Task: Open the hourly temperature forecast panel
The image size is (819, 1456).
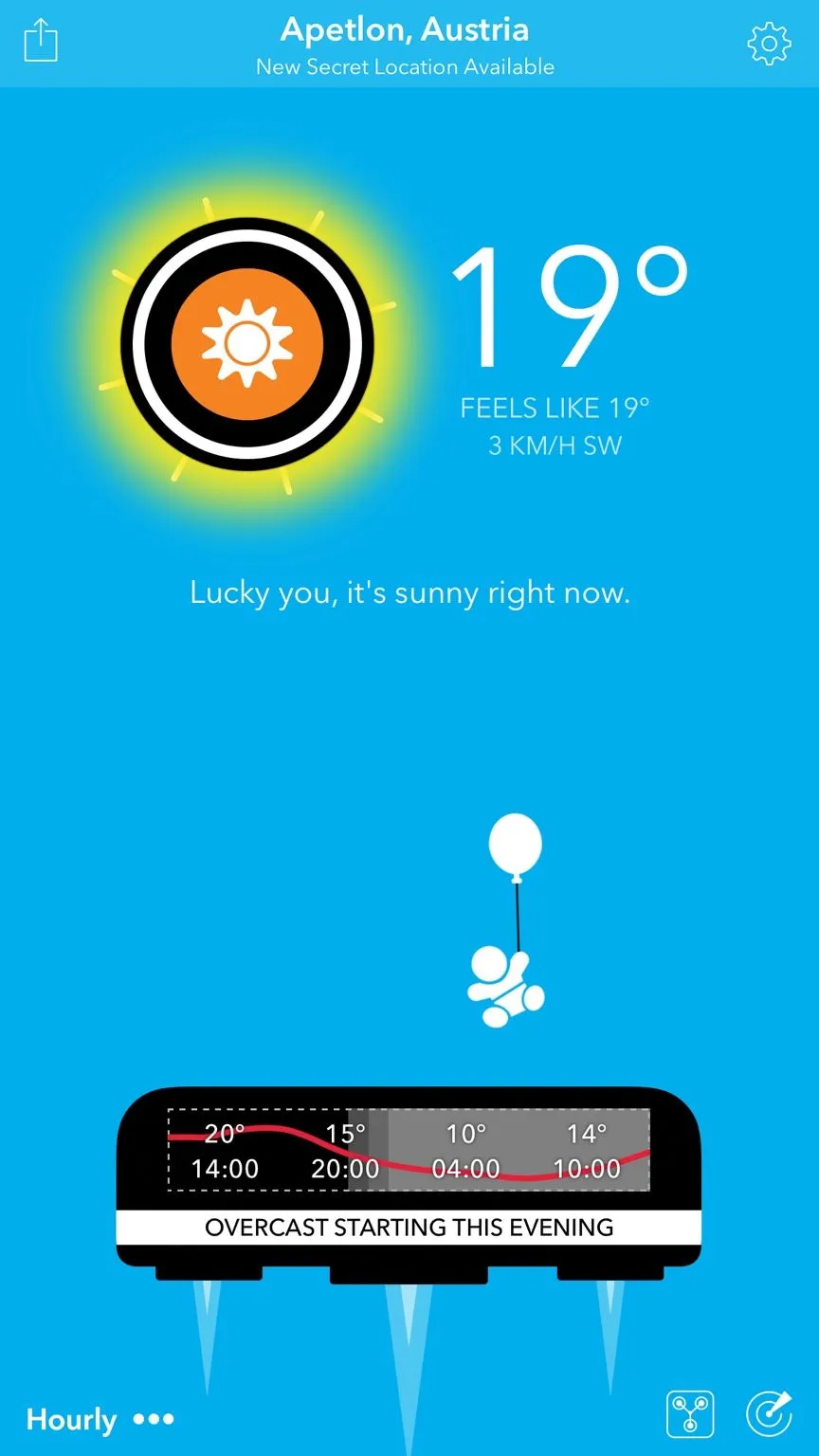Action: [409, 1151]
